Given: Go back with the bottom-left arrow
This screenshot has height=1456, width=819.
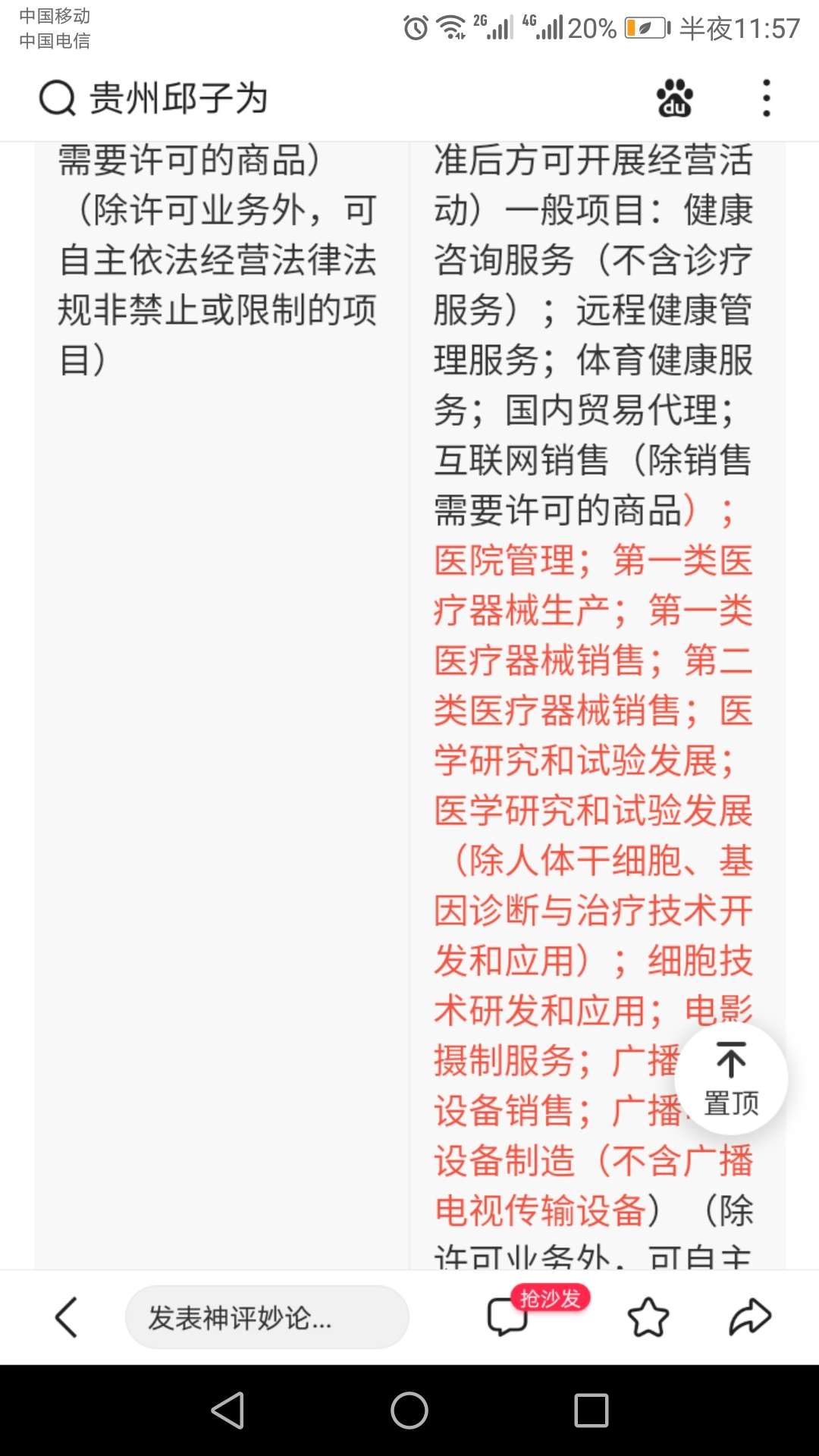Looking at the screenshot, I should pyautogui.click(x=67, y=1317).
